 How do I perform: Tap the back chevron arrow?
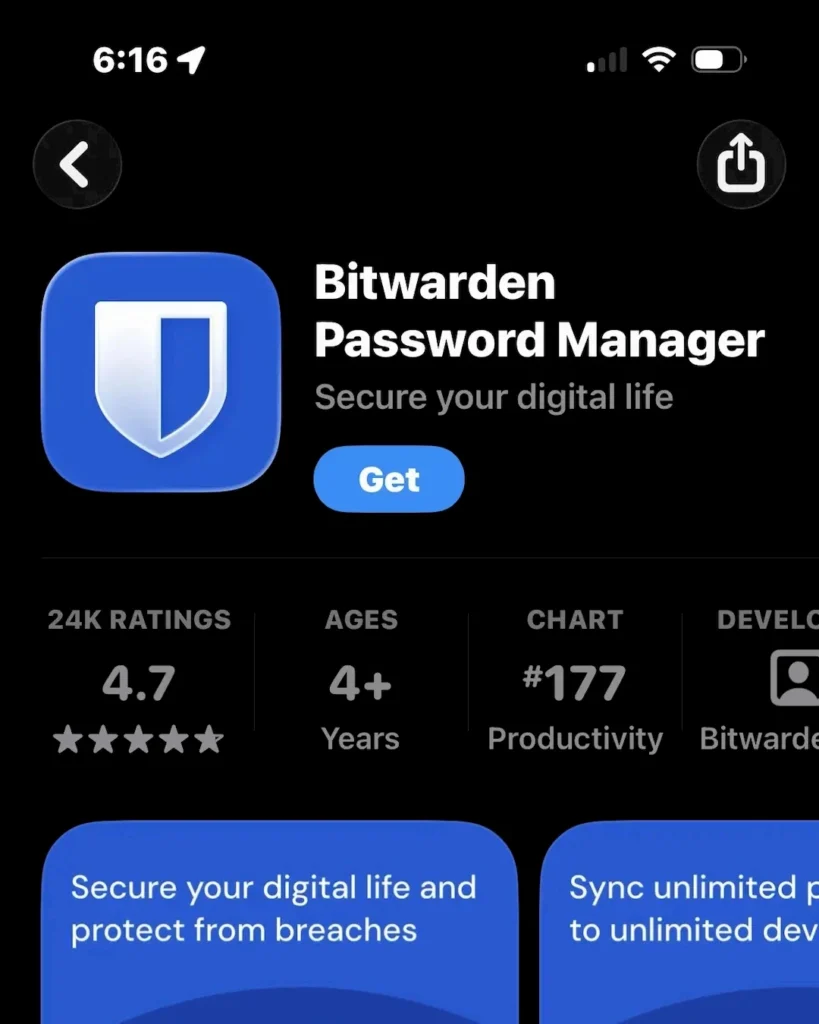(77, 164)
